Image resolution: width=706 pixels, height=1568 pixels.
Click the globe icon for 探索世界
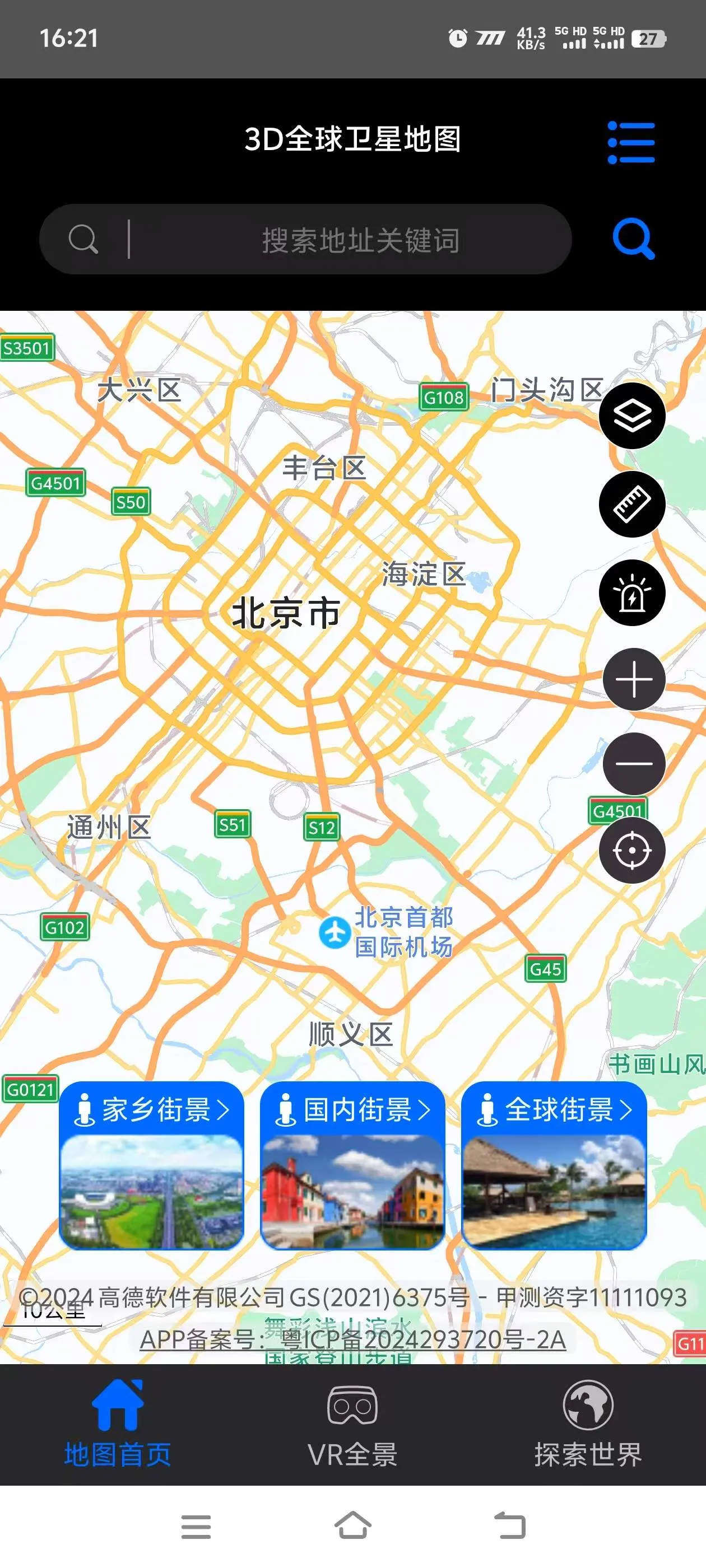click(x=588, y=1405)
